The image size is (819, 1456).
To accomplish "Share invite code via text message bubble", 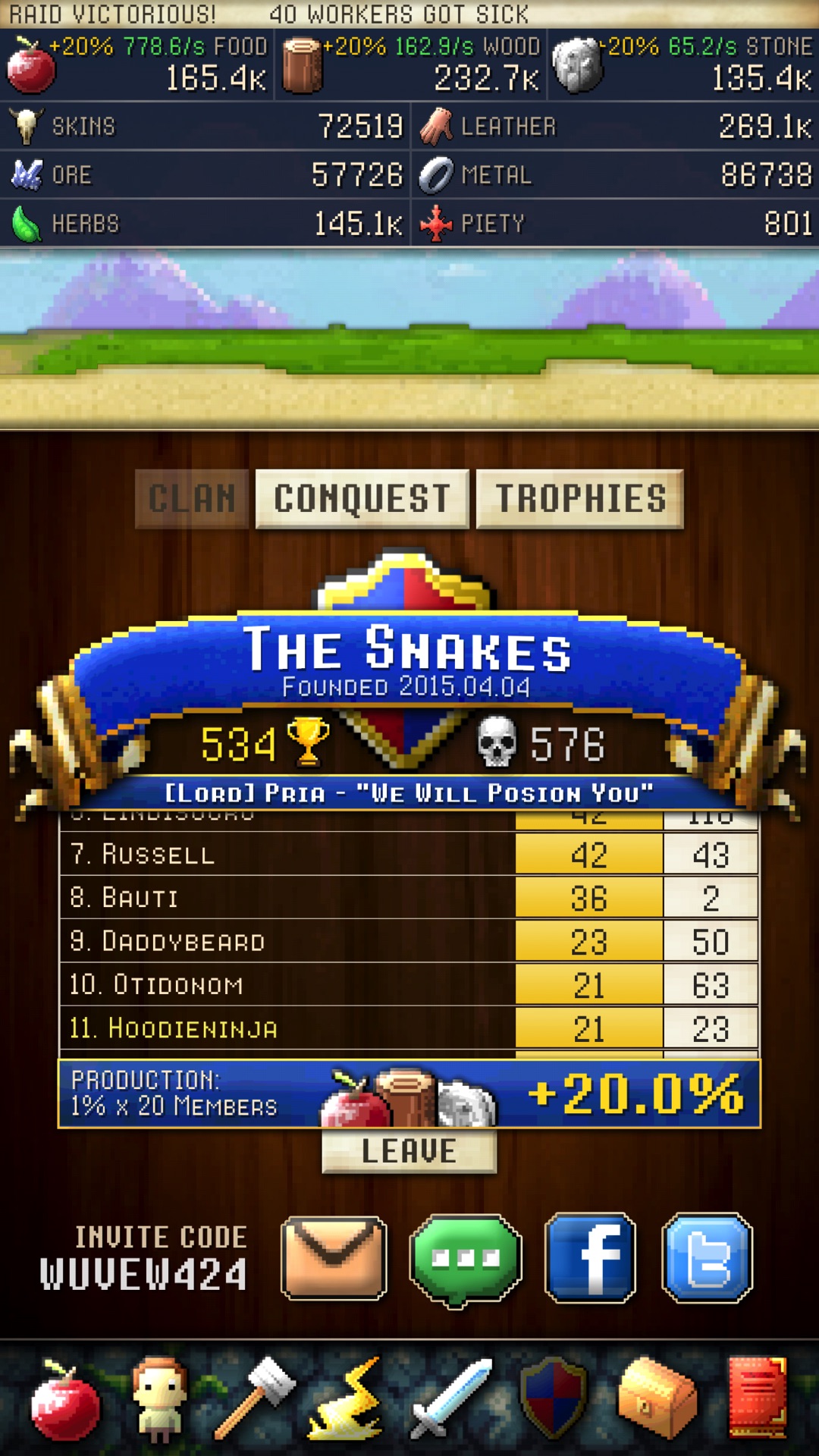I will [465, 1260].
